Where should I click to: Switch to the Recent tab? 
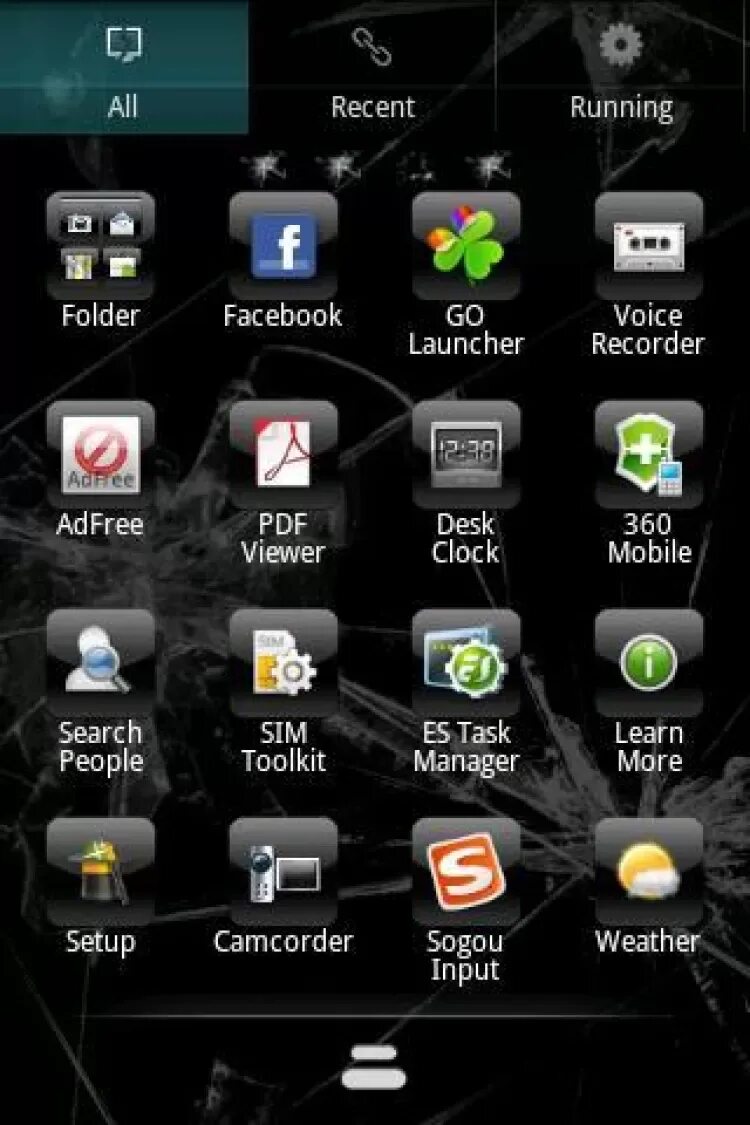[x=373, y=70]
